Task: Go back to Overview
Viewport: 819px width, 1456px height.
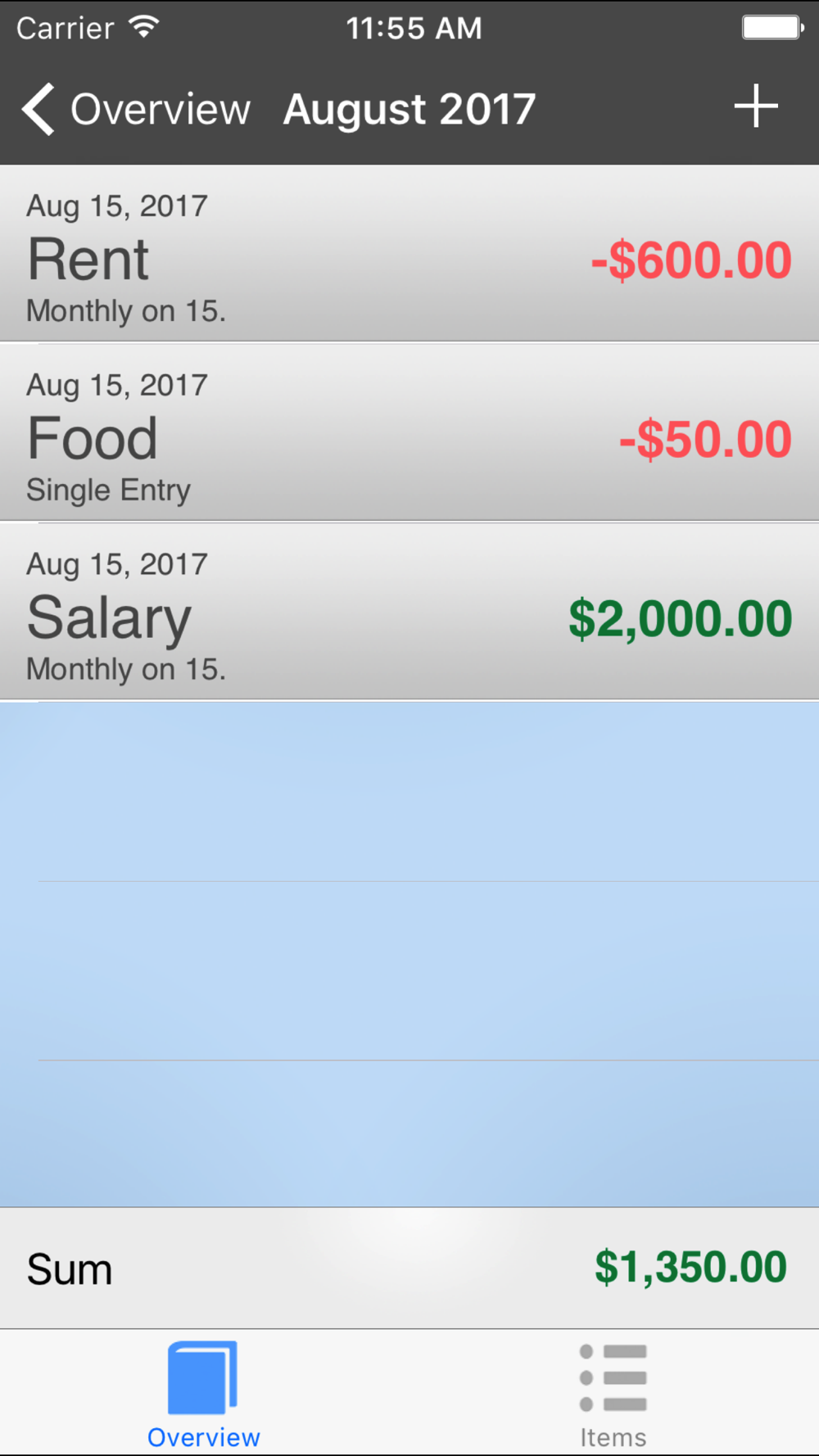Action: (x=136, y=109)
